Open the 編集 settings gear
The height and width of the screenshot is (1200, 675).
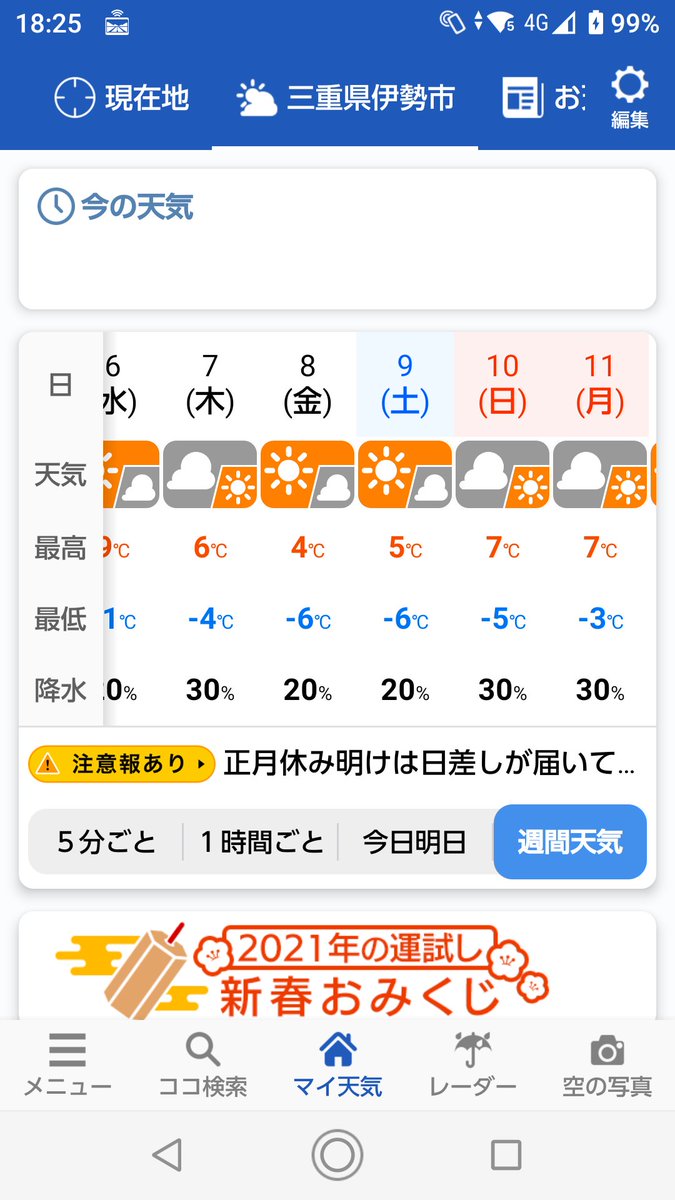[630, 99]
